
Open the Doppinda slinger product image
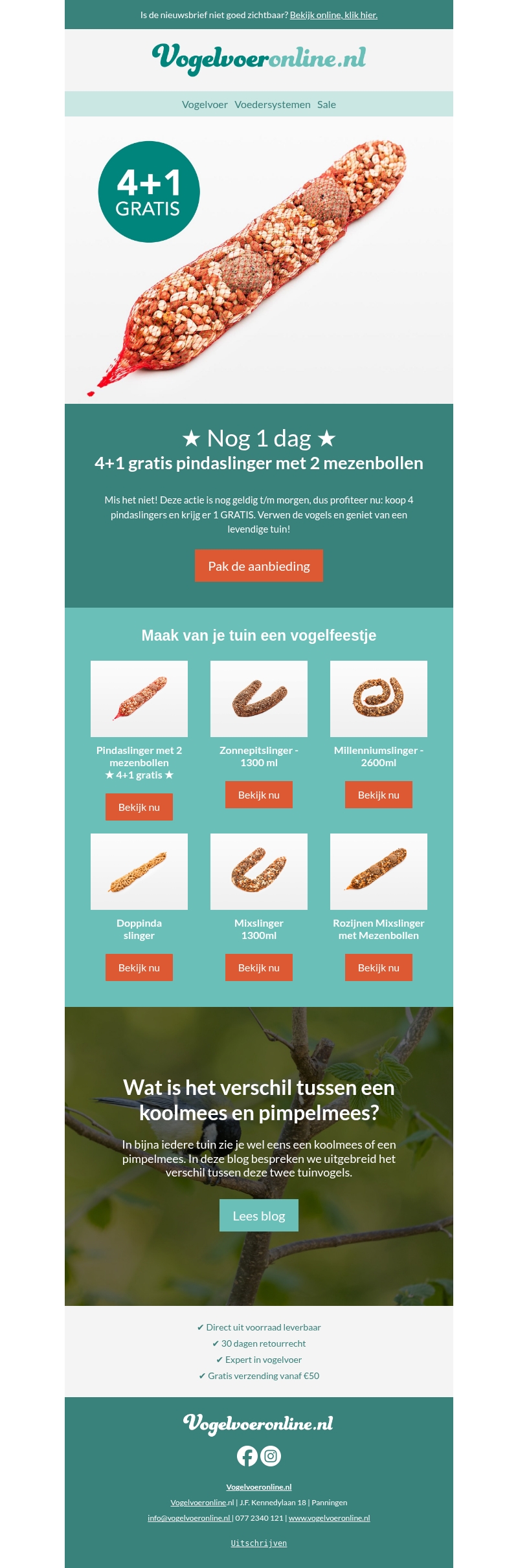139,872
